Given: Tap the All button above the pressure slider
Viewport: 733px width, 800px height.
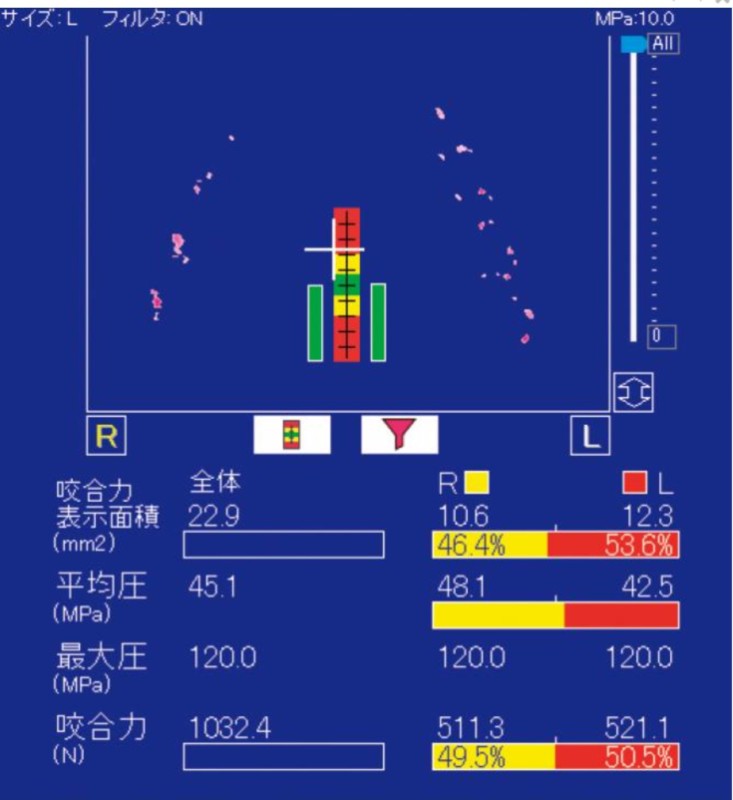Looking at the screenshot, I should point(664,44).
